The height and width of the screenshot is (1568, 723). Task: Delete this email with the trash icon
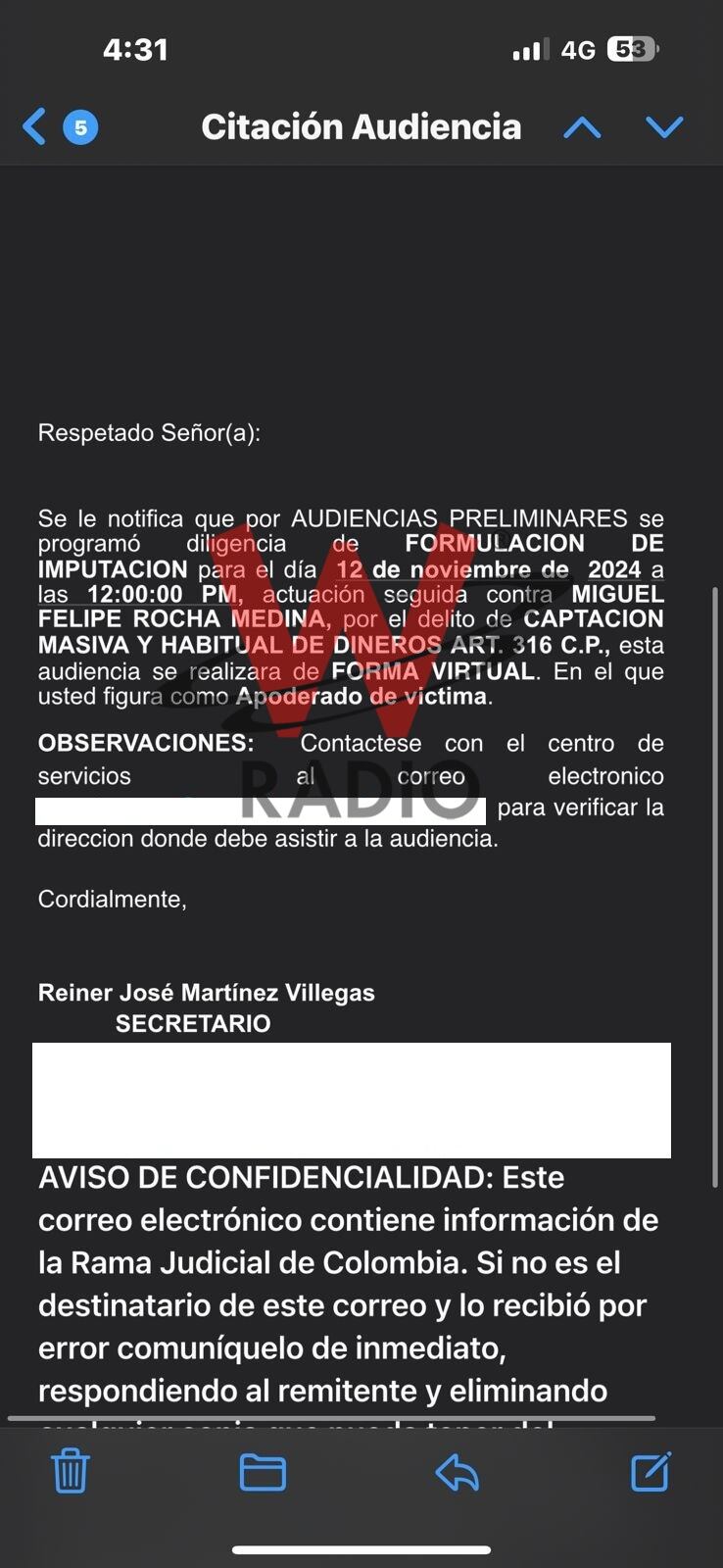pyautogui.click(x=71, y=1471)
